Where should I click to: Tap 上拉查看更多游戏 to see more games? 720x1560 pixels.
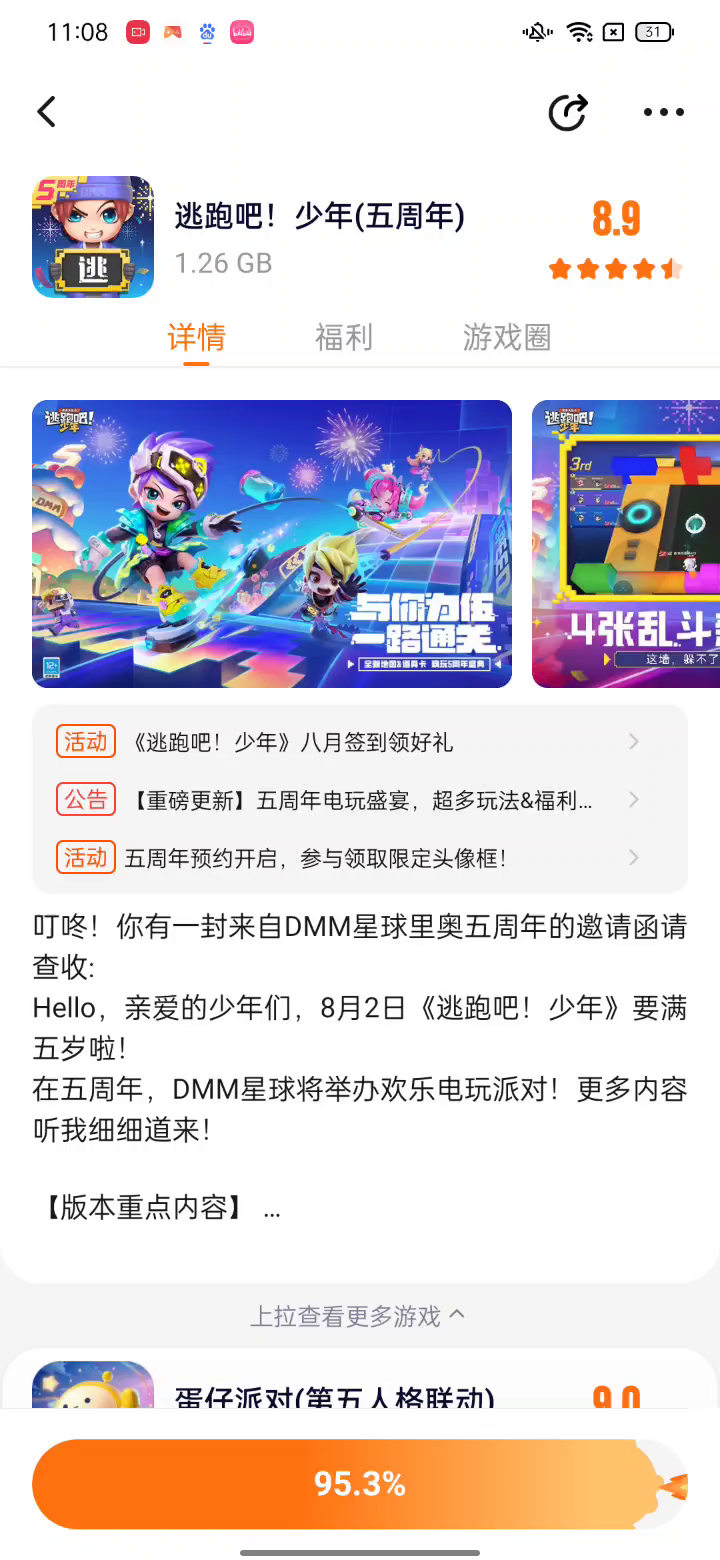pyautogui.click(x=357, y=1316)
